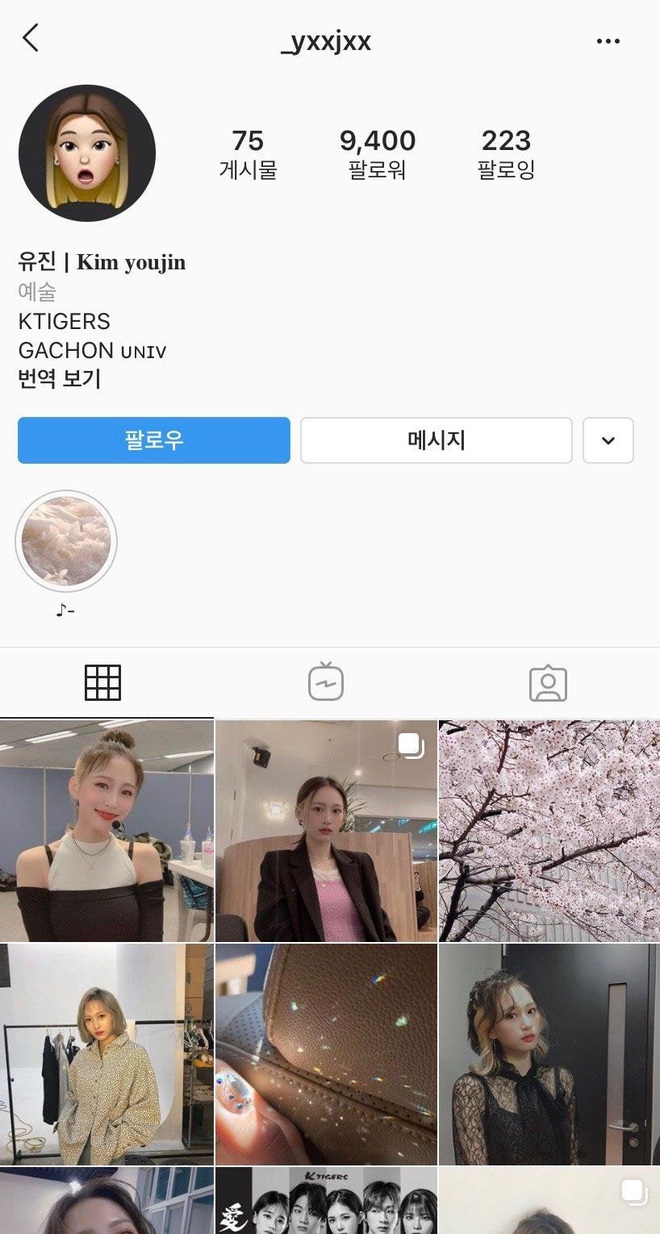Switch to the tagged photos tab
660x1234 pixels.
click(548, 683)
